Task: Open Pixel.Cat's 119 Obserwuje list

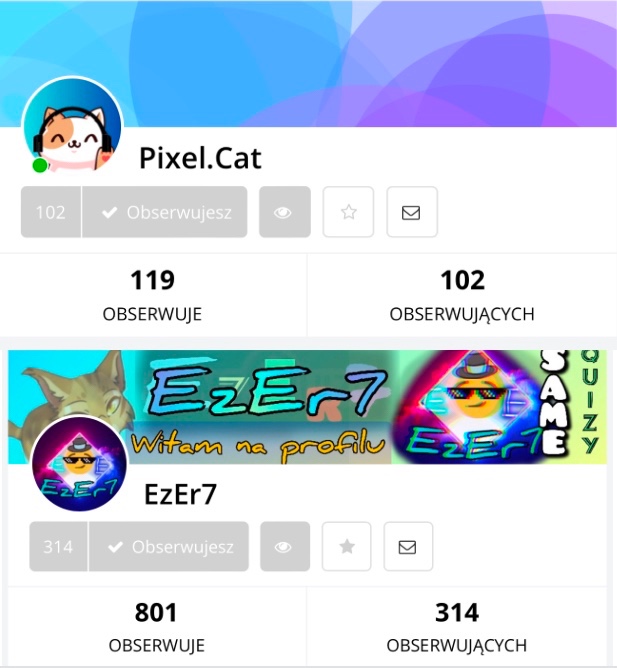Action: click(x=152, y=295)
